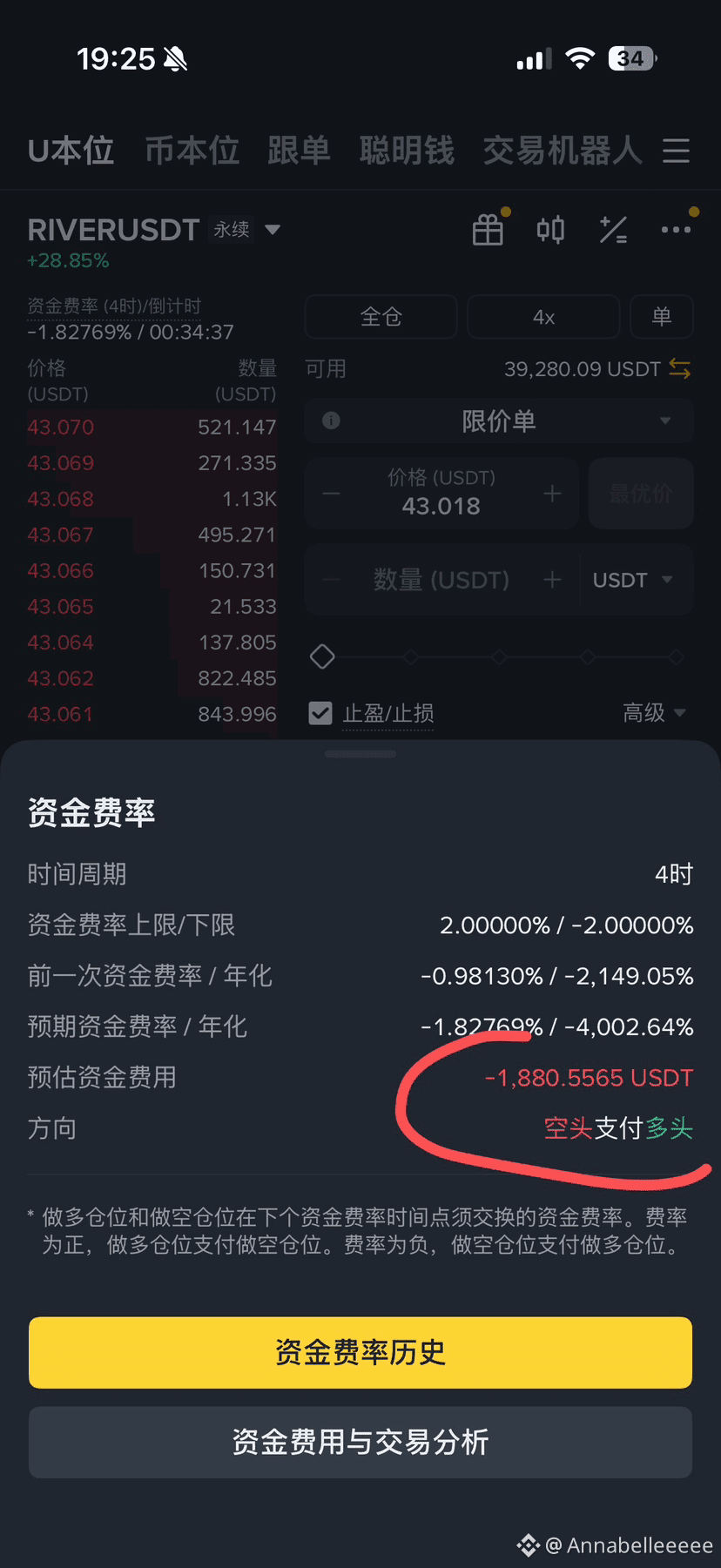Open the 交易机器人 tab
721x1568 pixels.
[x=562, y=150]
